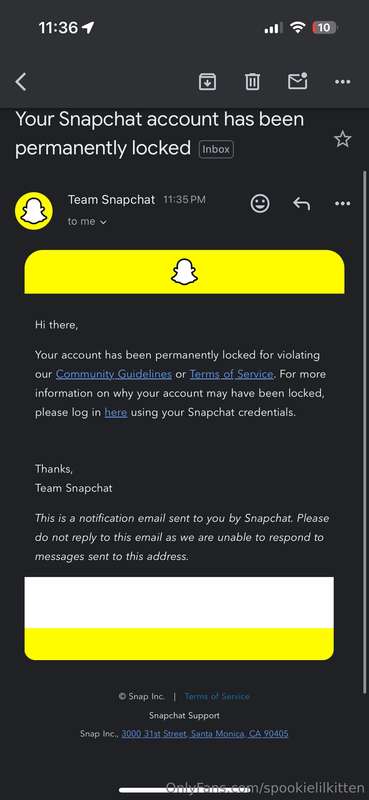The image size is (369, 800).
Task: Star this email
Action: tap(342, 139)
